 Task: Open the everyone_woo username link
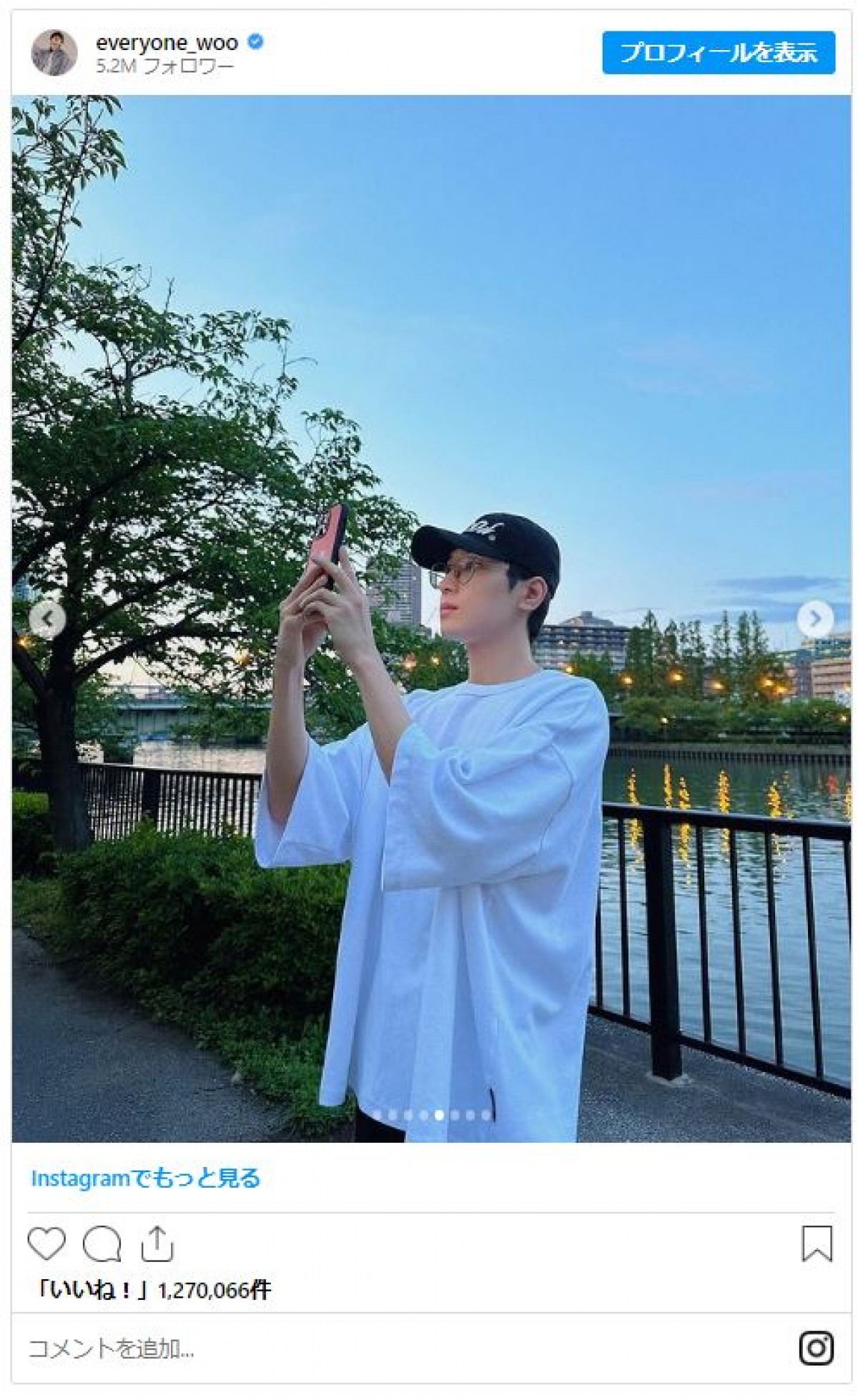click(x=167, y=43)
